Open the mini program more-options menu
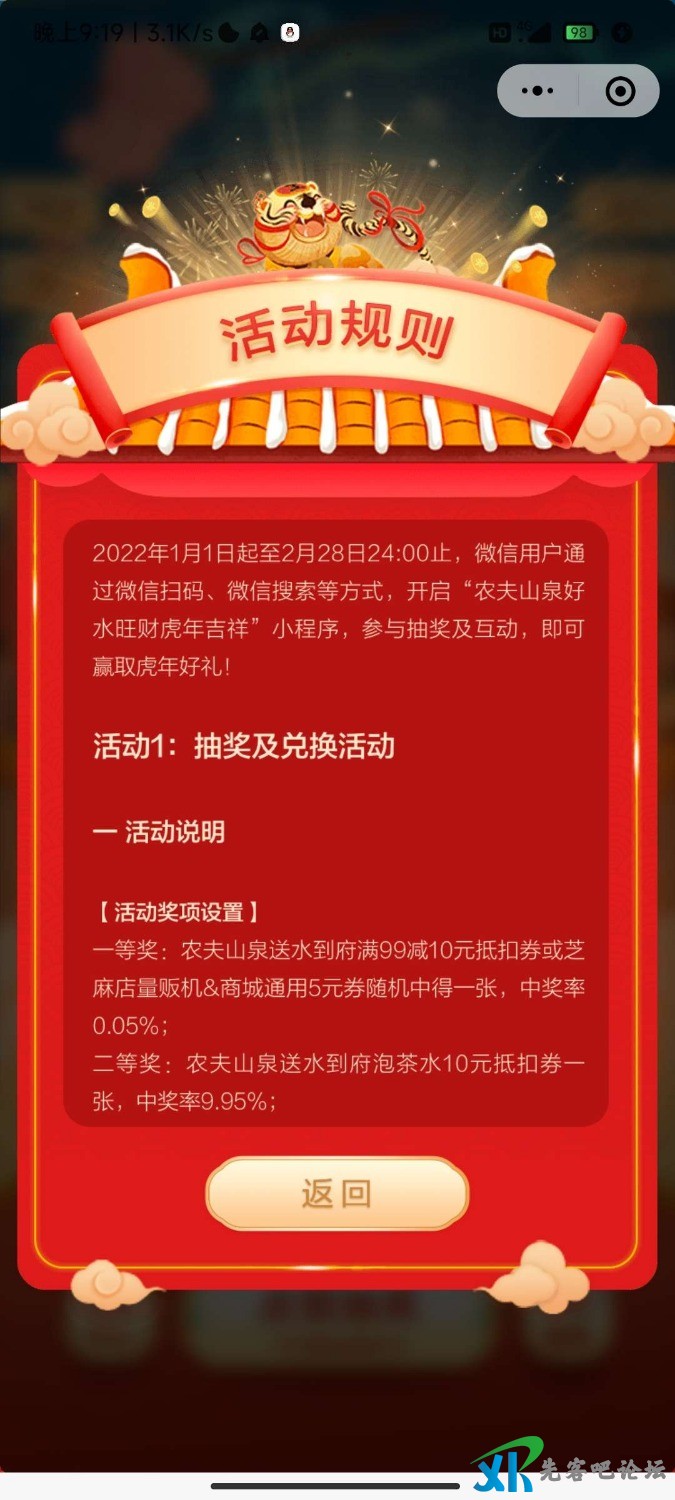 [x=538, y=91]
